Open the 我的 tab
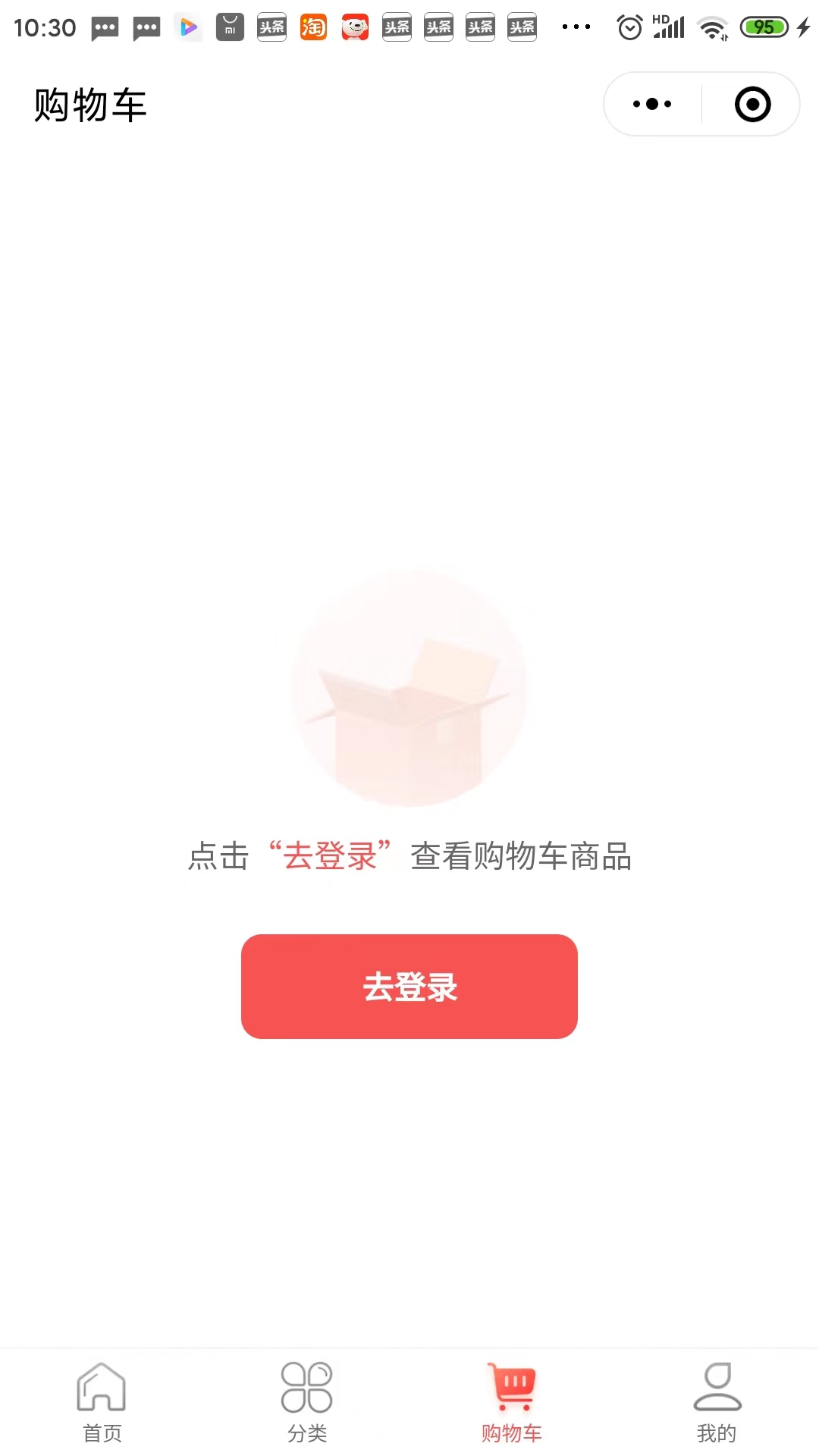Viewport: 819px width, 1456px height. click(x=717, y=1401)
